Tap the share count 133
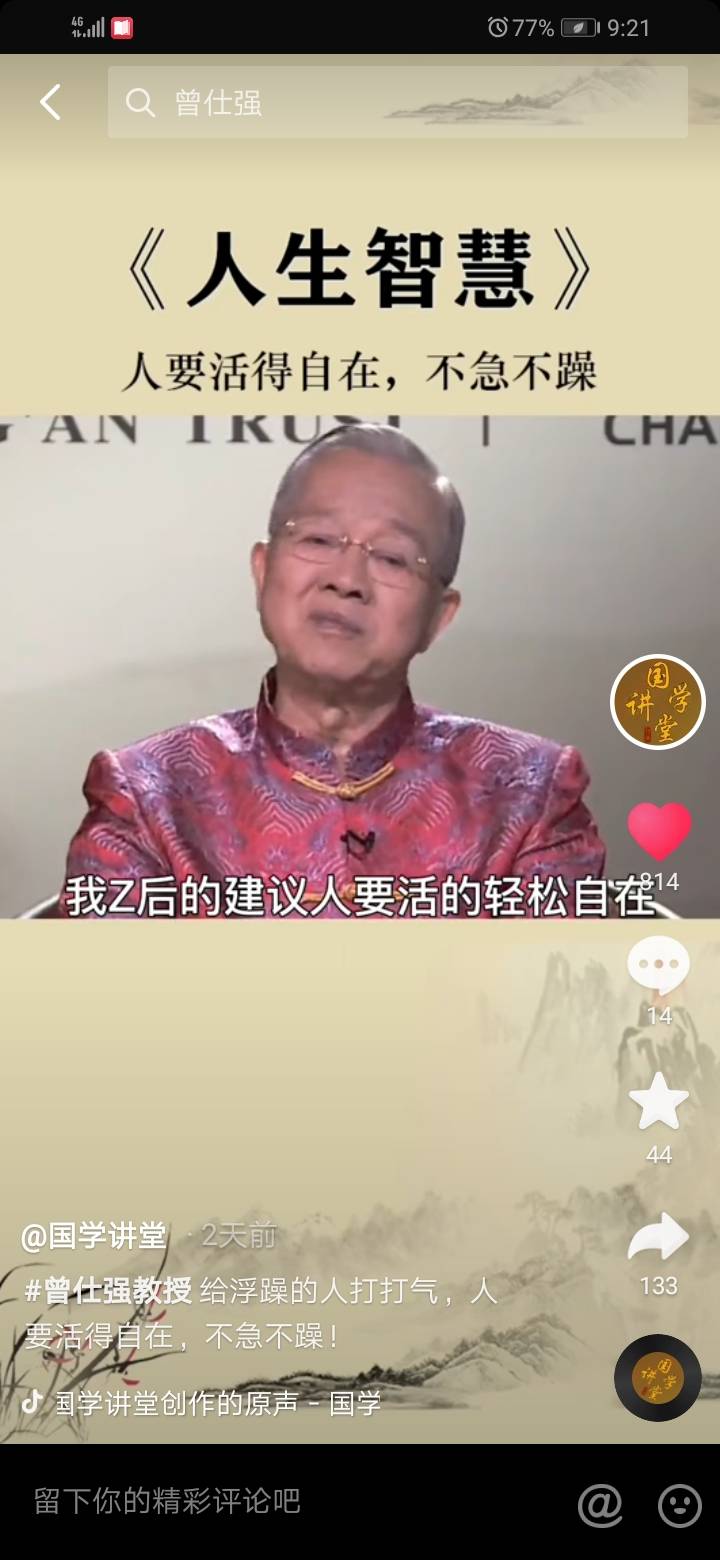Image resolution: width=720 pixels, height=1560 pixels. [660, 1287]
